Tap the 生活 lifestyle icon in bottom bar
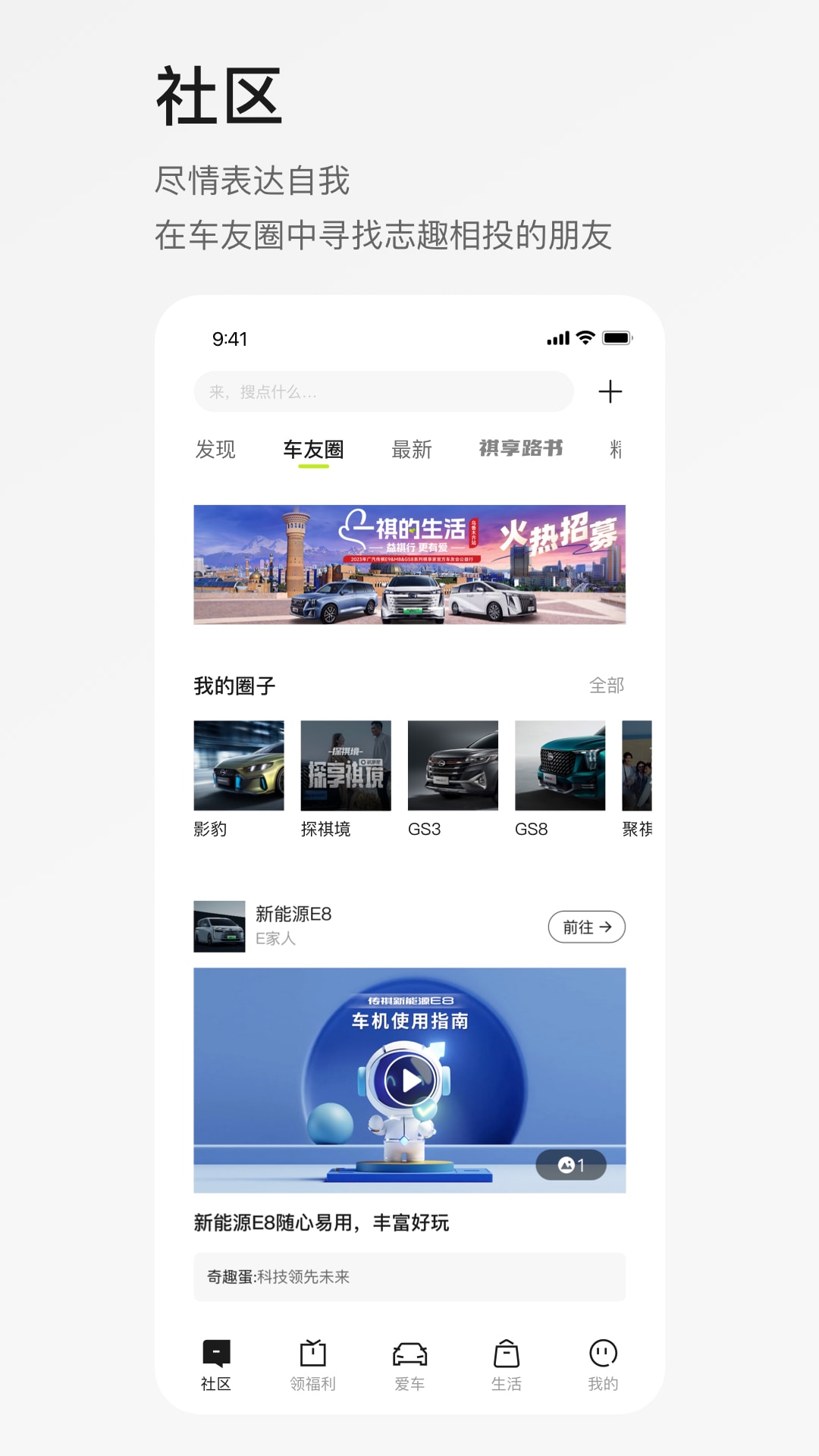Image resolution: width=819 pixels, height=1456 pixels. [x=506, y=1365]
